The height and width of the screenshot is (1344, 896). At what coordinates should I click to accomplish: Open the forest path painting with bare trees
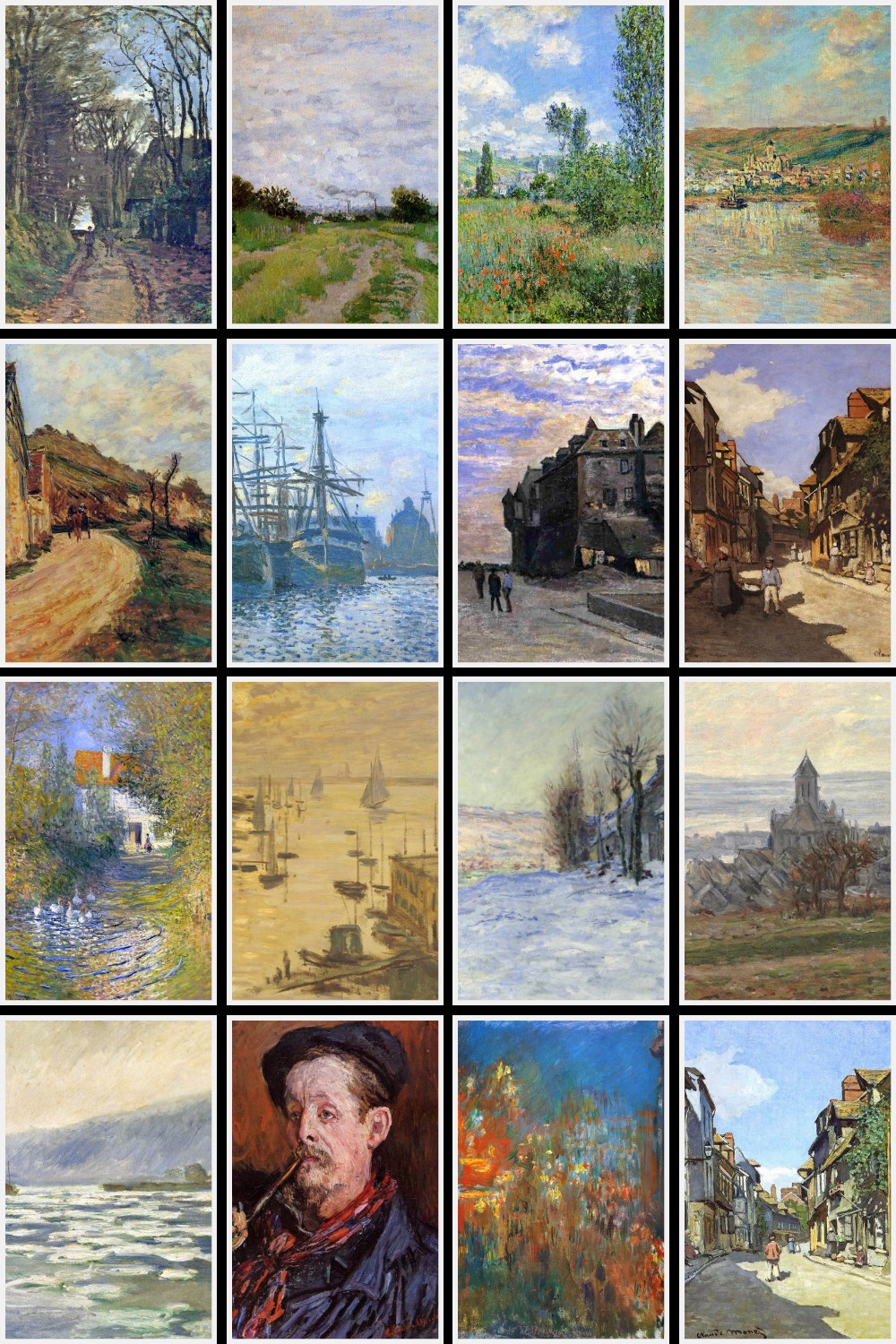[108, 164]
